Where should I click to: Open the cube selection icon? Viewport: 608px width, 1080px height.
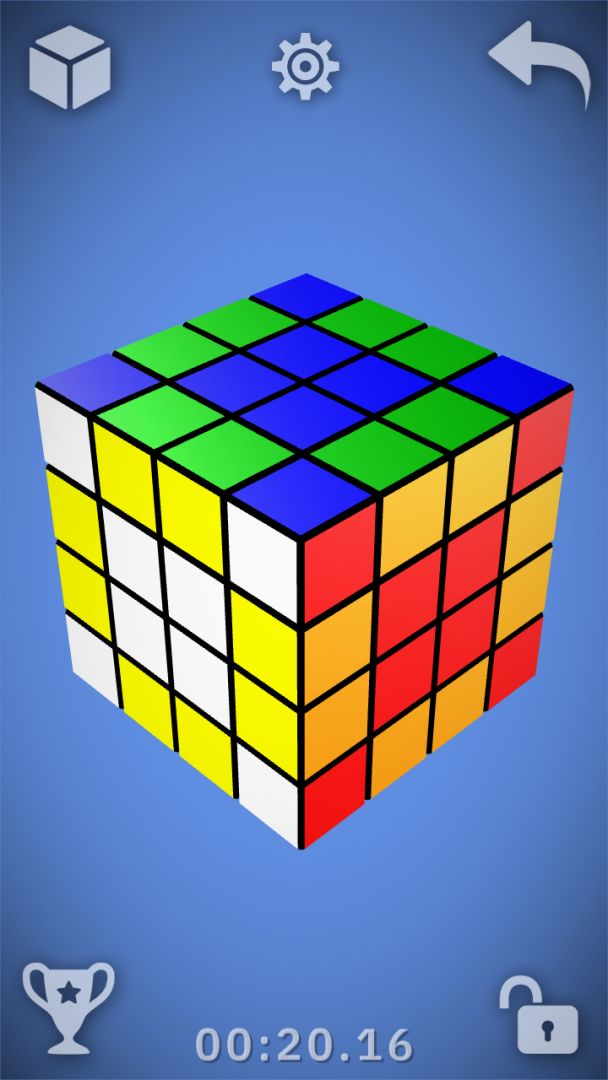coord(69,67)
